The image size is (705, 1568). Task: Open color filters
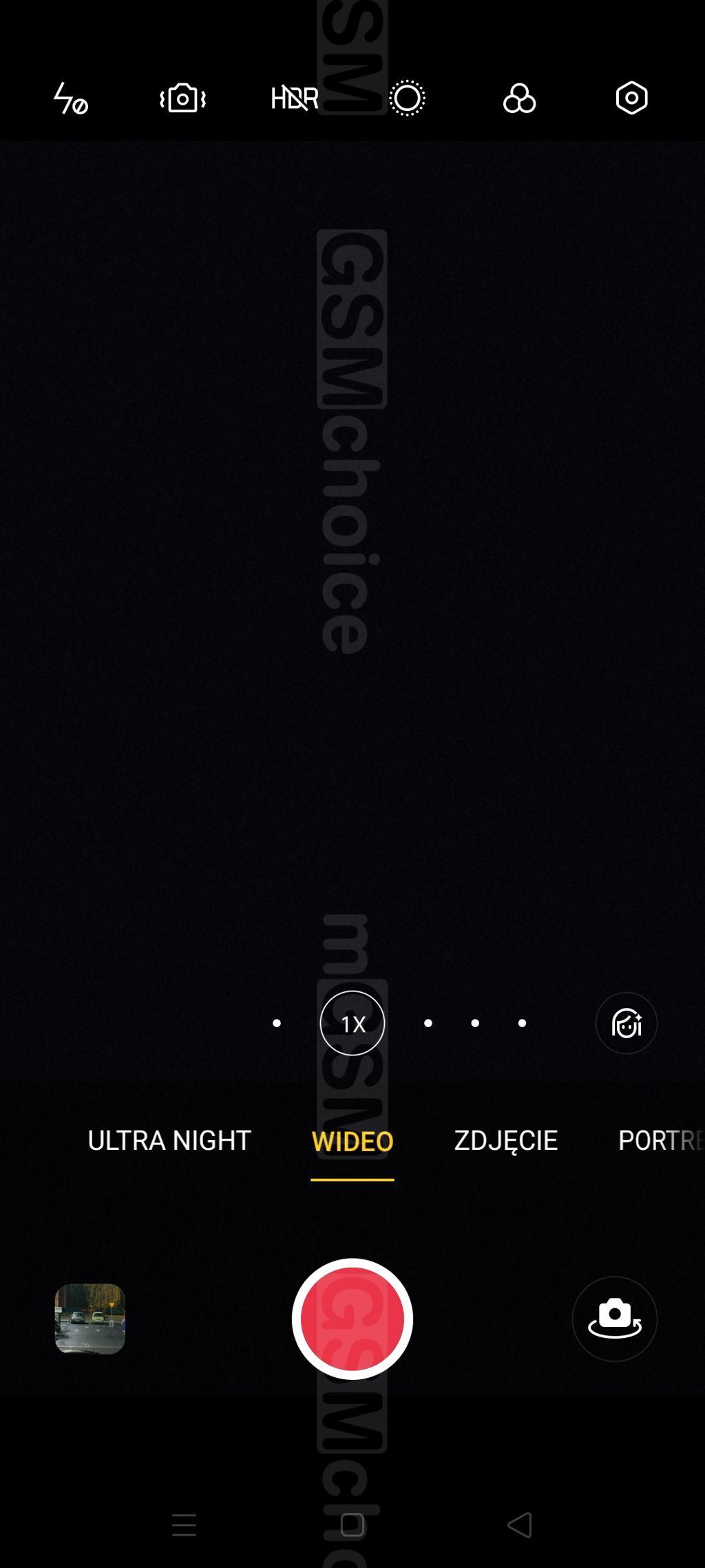click(519, 99)
